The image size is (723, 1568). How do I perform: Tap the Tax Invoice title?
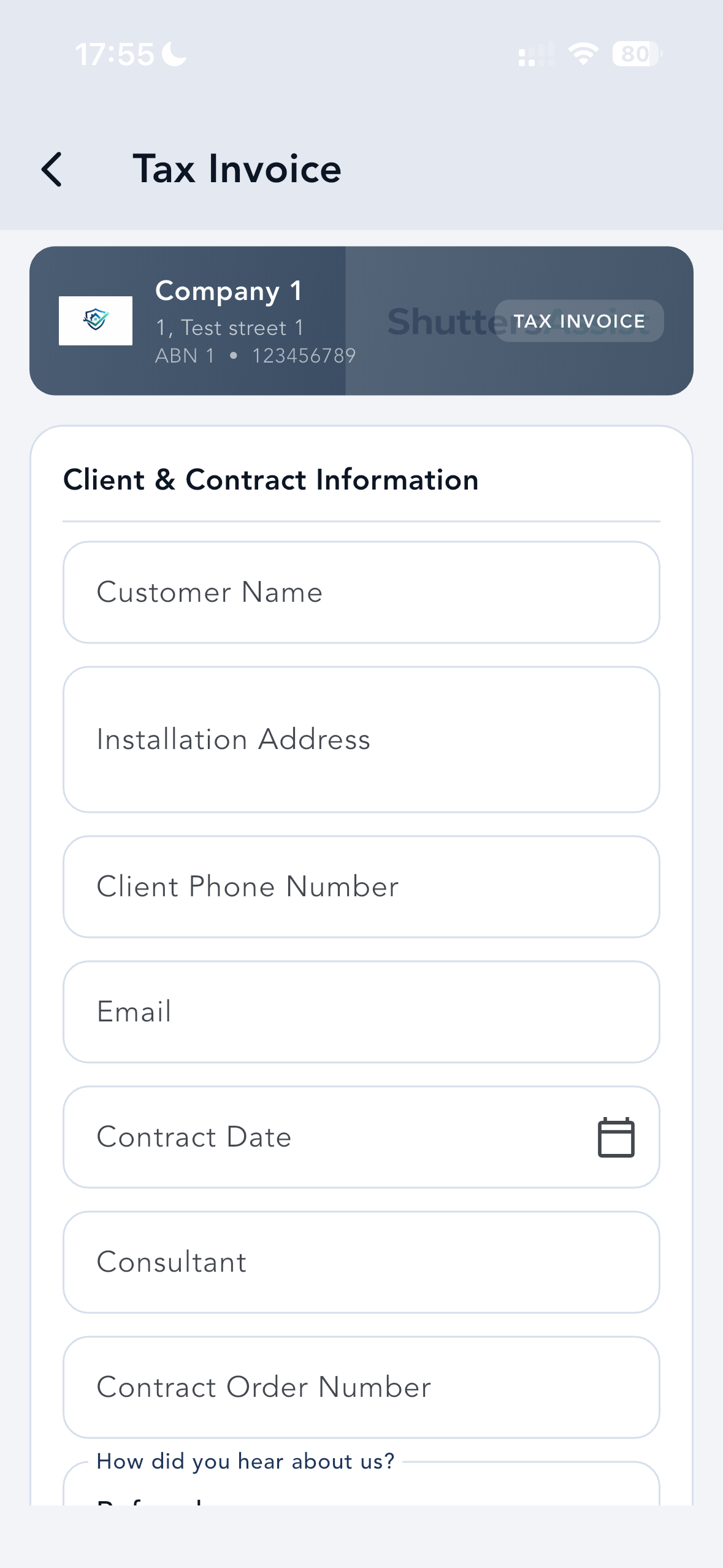click(237, 169)
